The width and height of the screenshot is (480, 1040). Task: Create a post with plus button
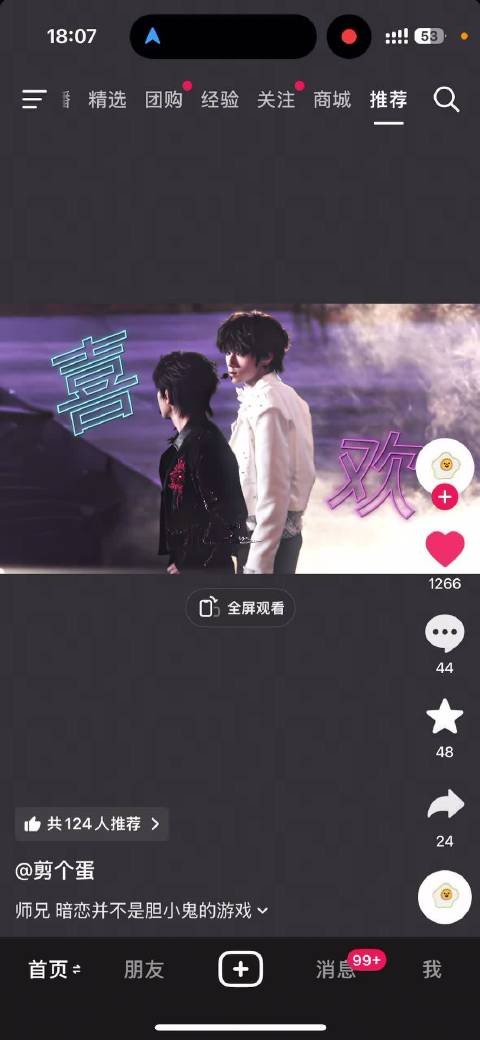click(241, 969)
